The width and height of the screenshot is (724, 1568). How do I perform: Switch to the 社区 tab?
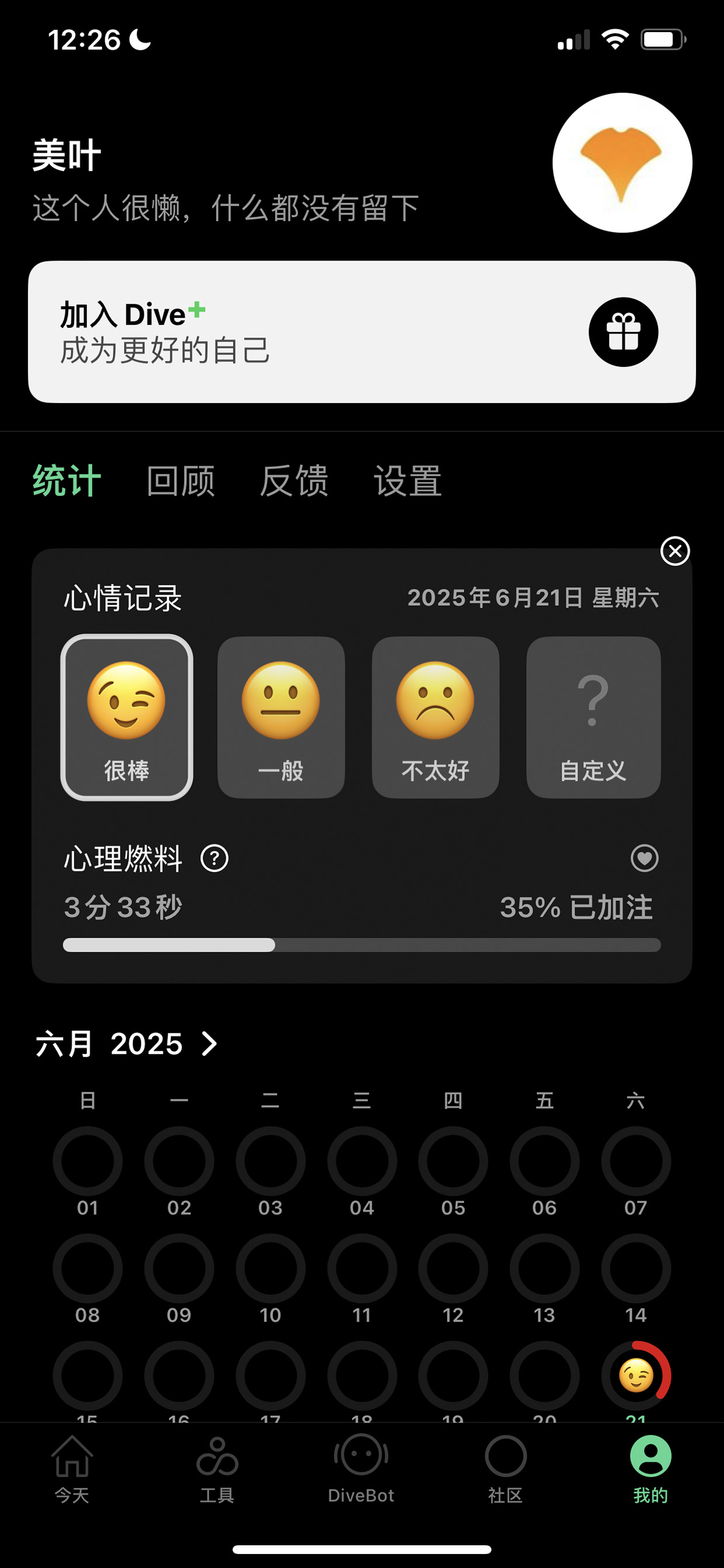pos(506,1469)
